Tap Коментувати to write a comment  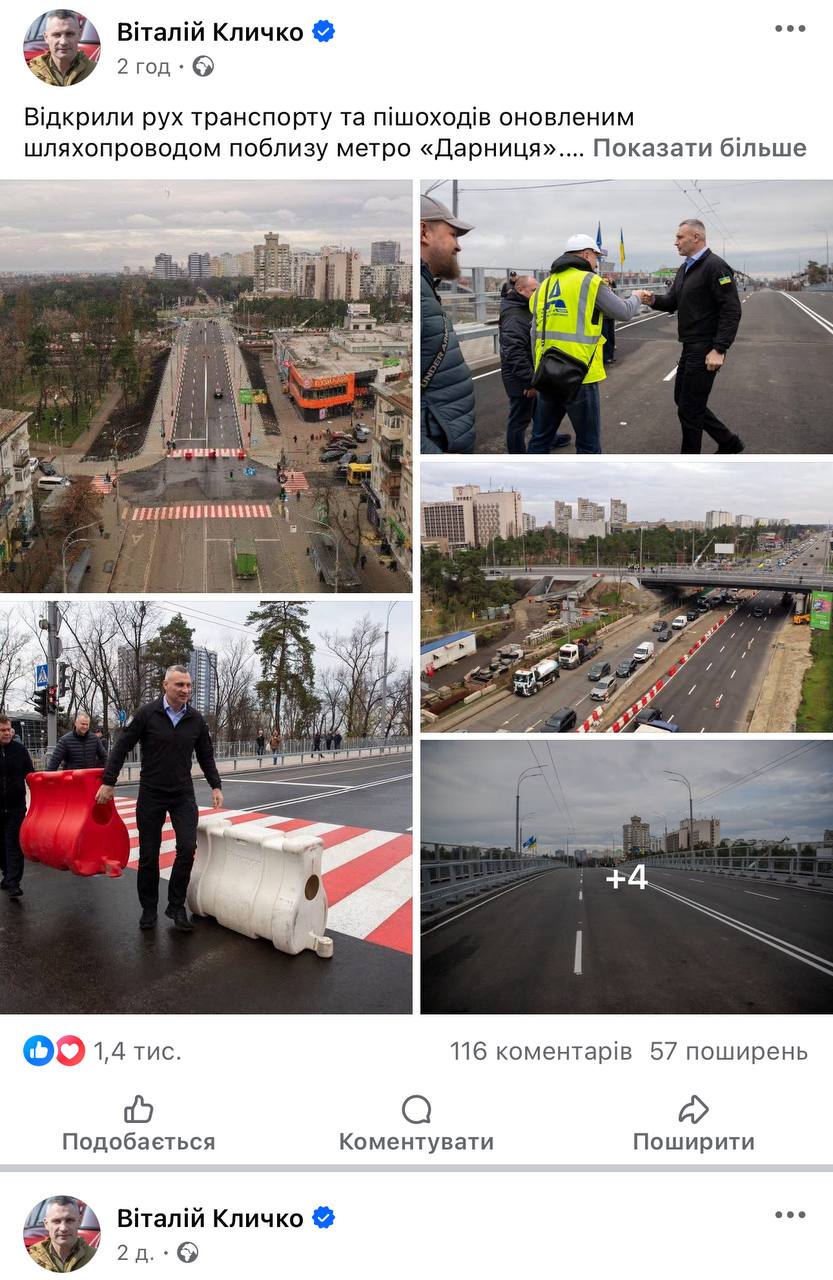(x=416, y=1124)
